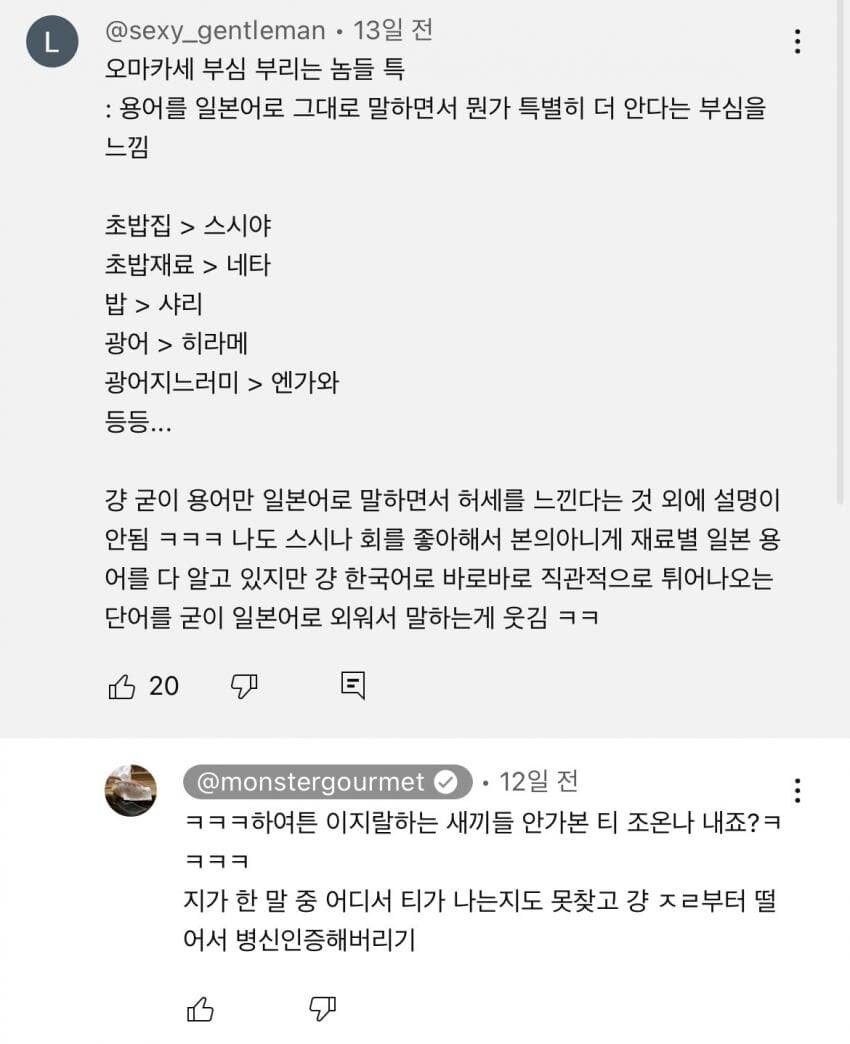The height and width of the screenshot is (1044, 850).
Task: Reply to @sexy_gentleman's comment
Action: click(x=353, y=685)
